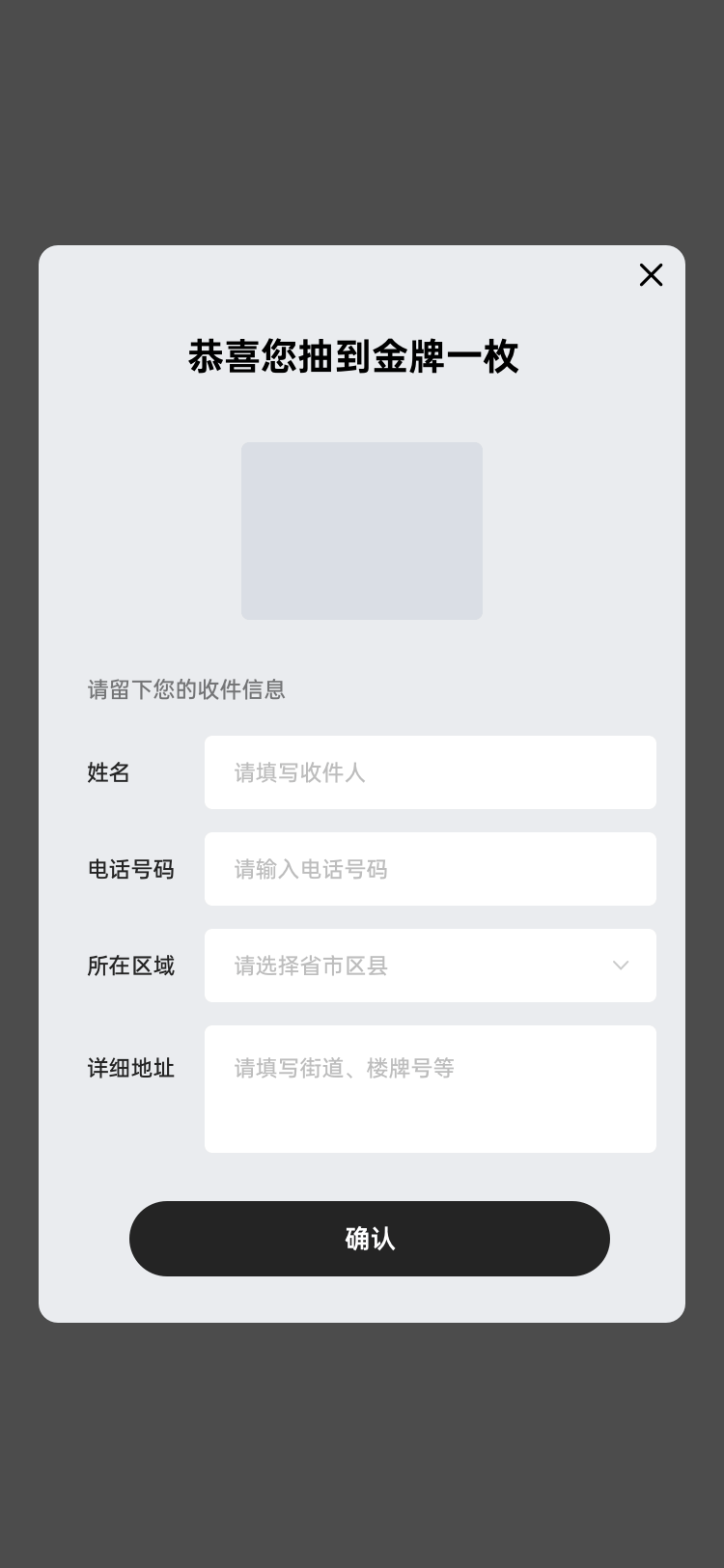The height and width of the screenshot is (1568, 724).
Task: Focus the recipient name field
Action: tap(430, 772)
